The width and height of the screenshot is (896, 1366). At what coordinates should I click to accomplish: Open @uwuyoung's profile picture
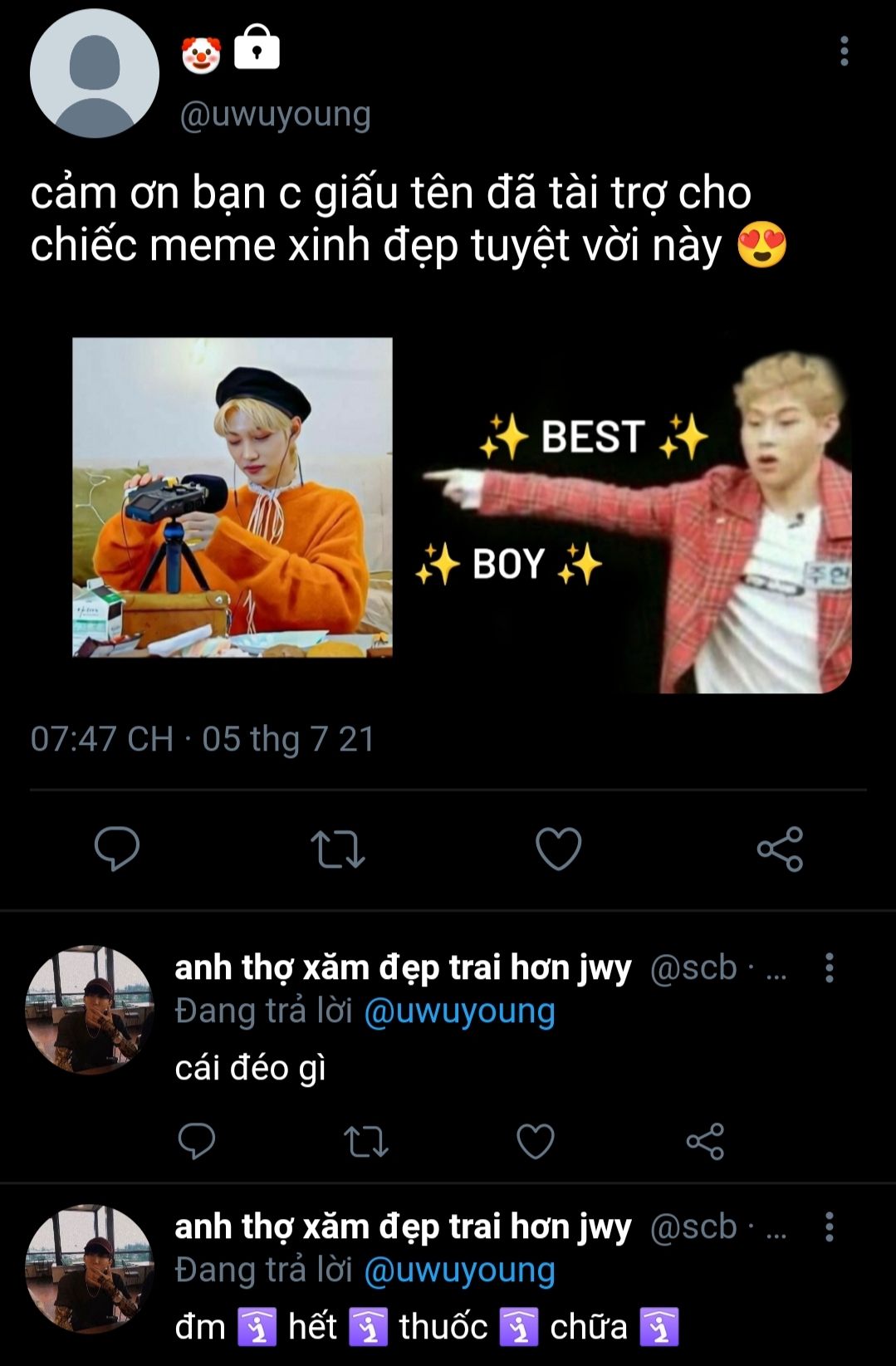(94, 73)
